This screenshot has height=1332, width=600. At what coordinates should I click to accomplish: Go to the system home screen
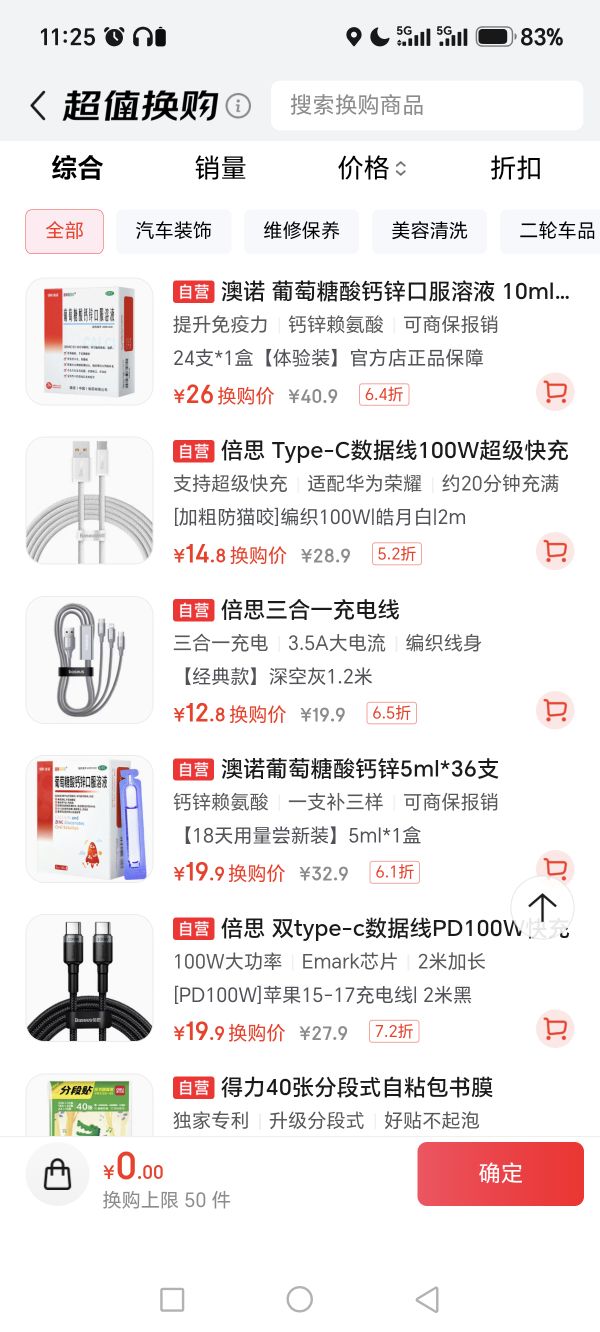coord(299,1299)
